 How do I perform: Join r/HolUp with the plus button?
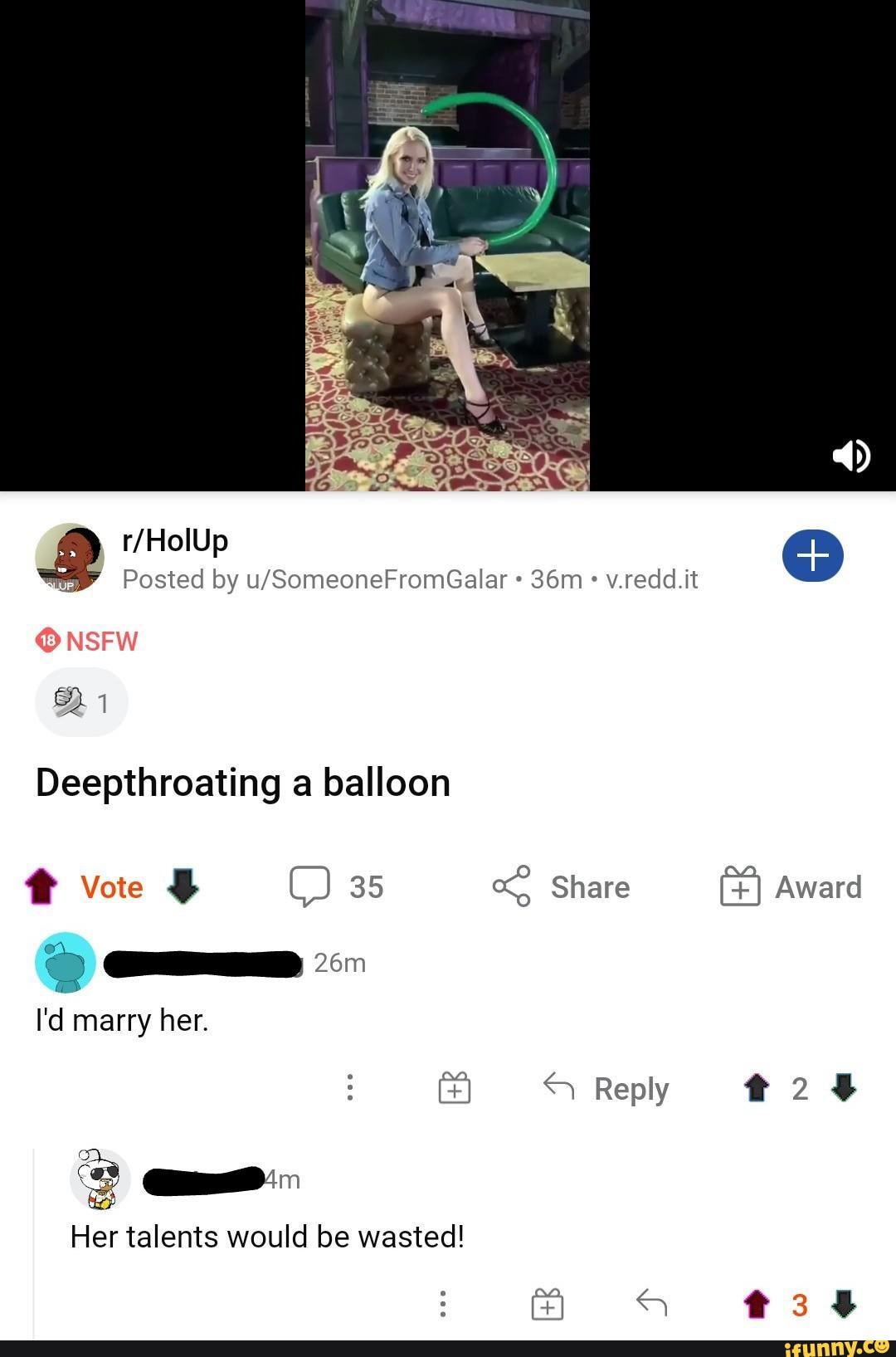[812, 555]
